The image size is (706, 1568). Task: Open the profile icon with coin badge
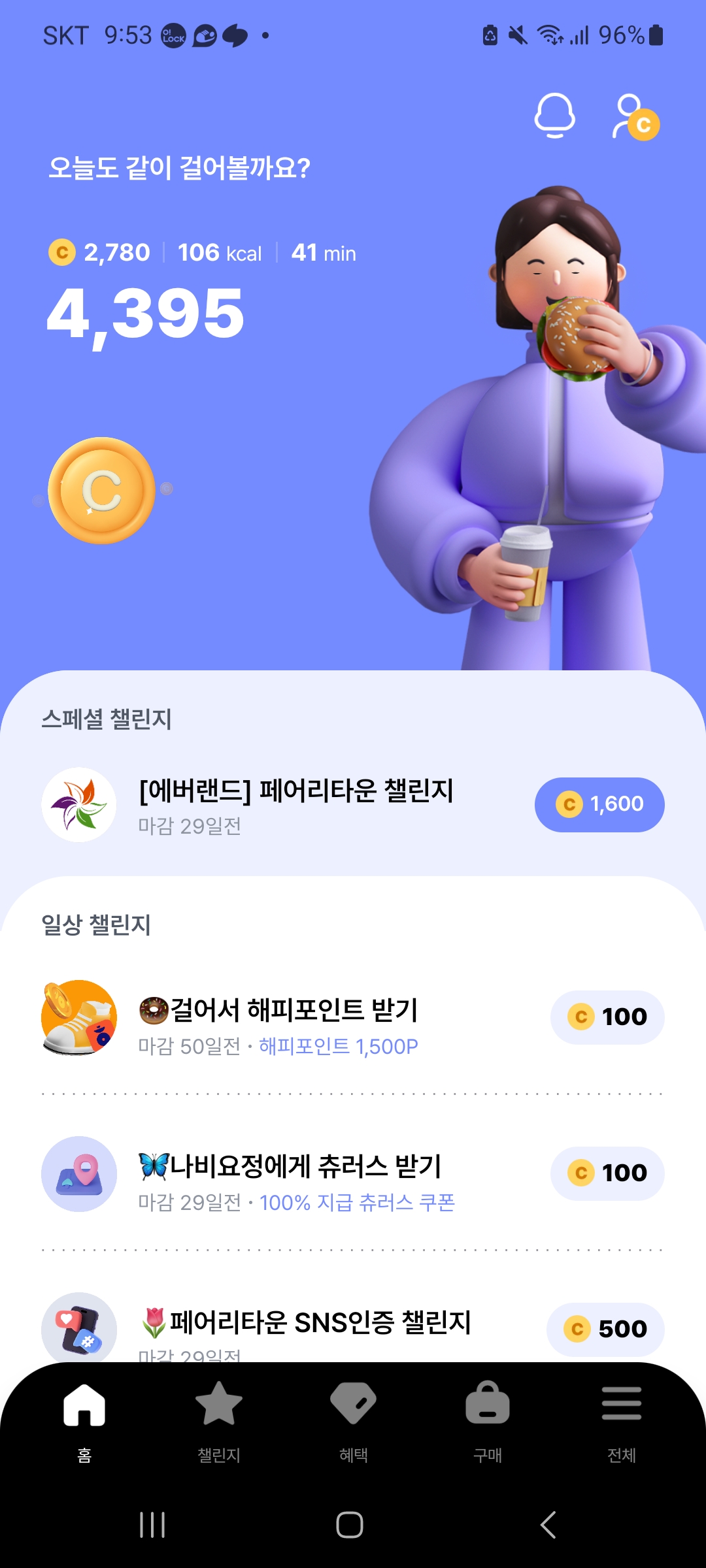635,118
